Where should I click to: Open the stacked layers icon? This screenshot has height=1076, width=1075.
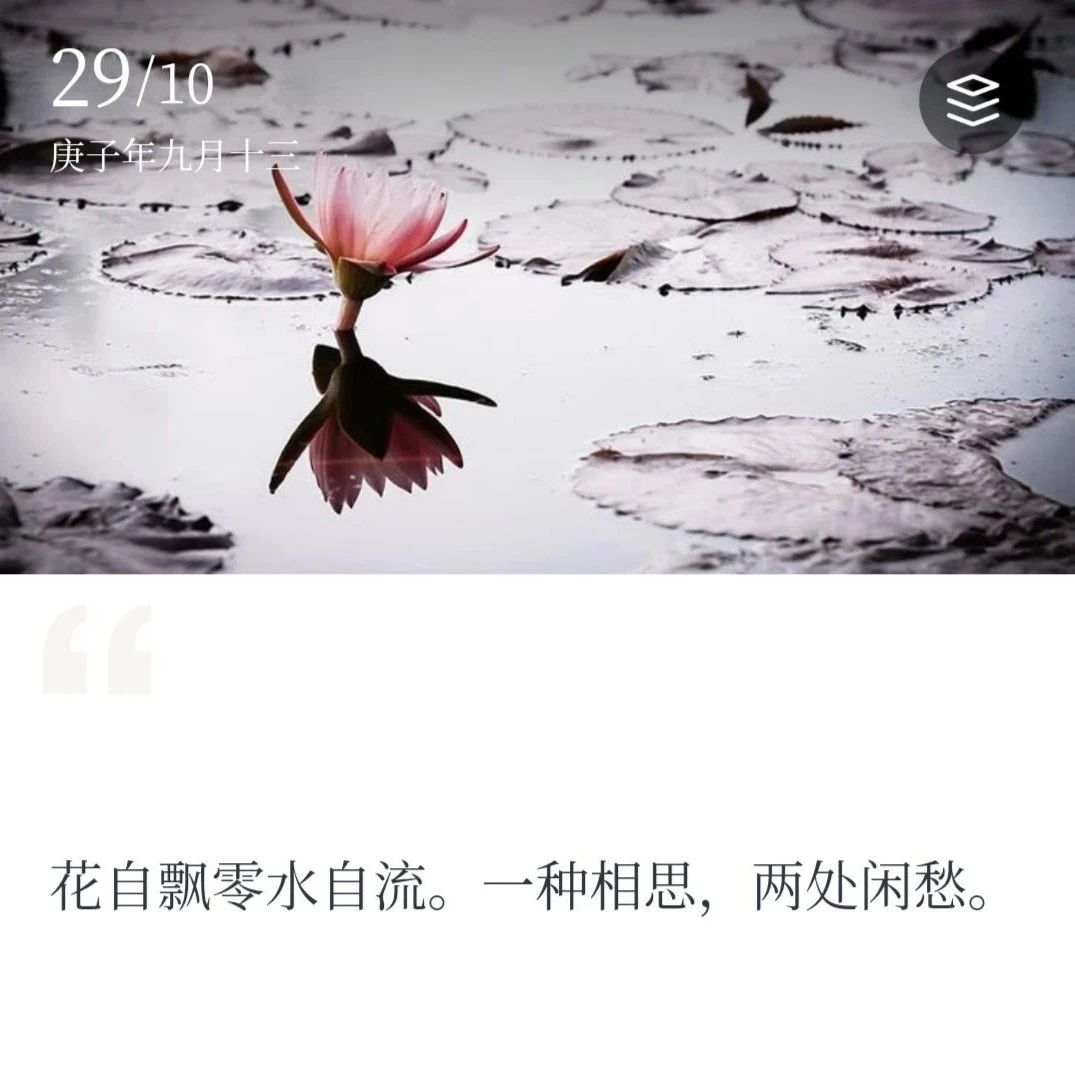972,100
